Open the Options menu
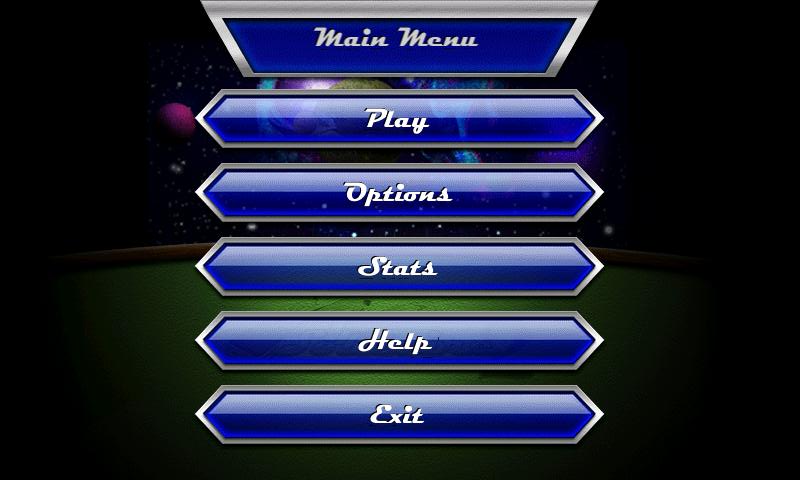The width and height of the screenshot is (800, 480). (398, 193)
